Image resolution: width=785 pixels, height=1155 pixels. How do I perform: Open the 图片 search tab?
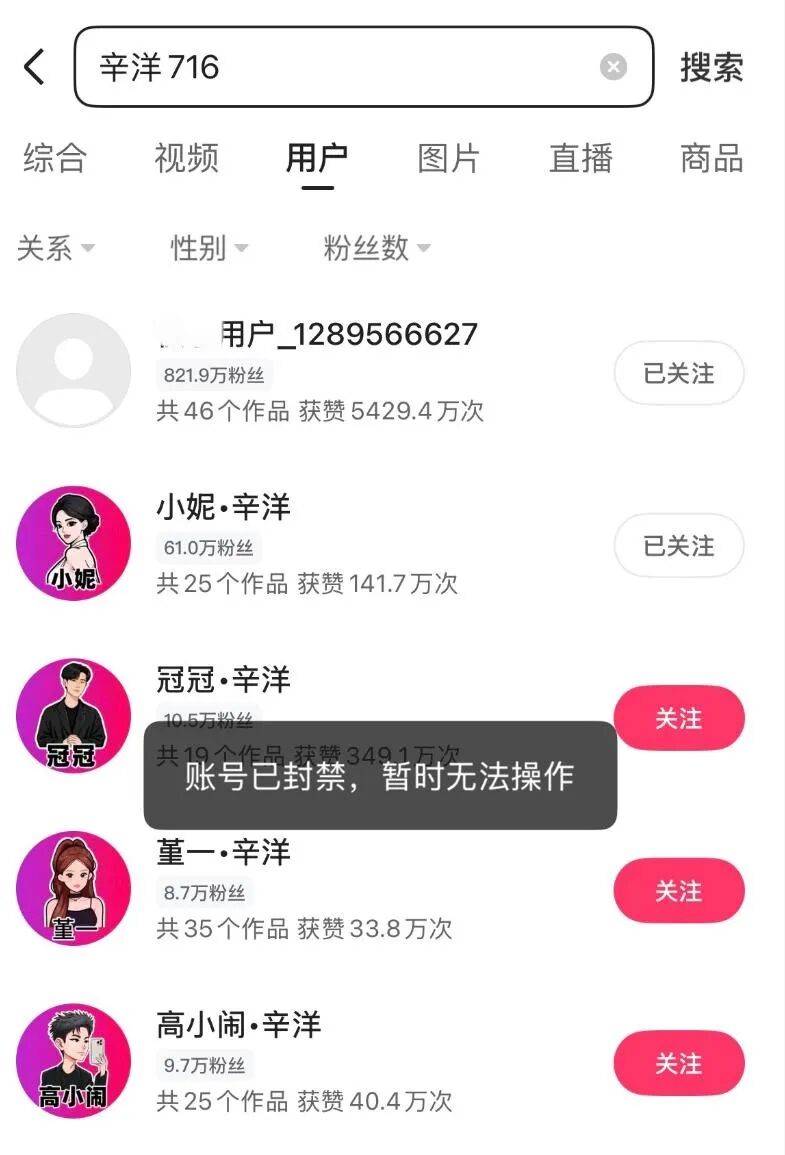[x=449, y=158]
